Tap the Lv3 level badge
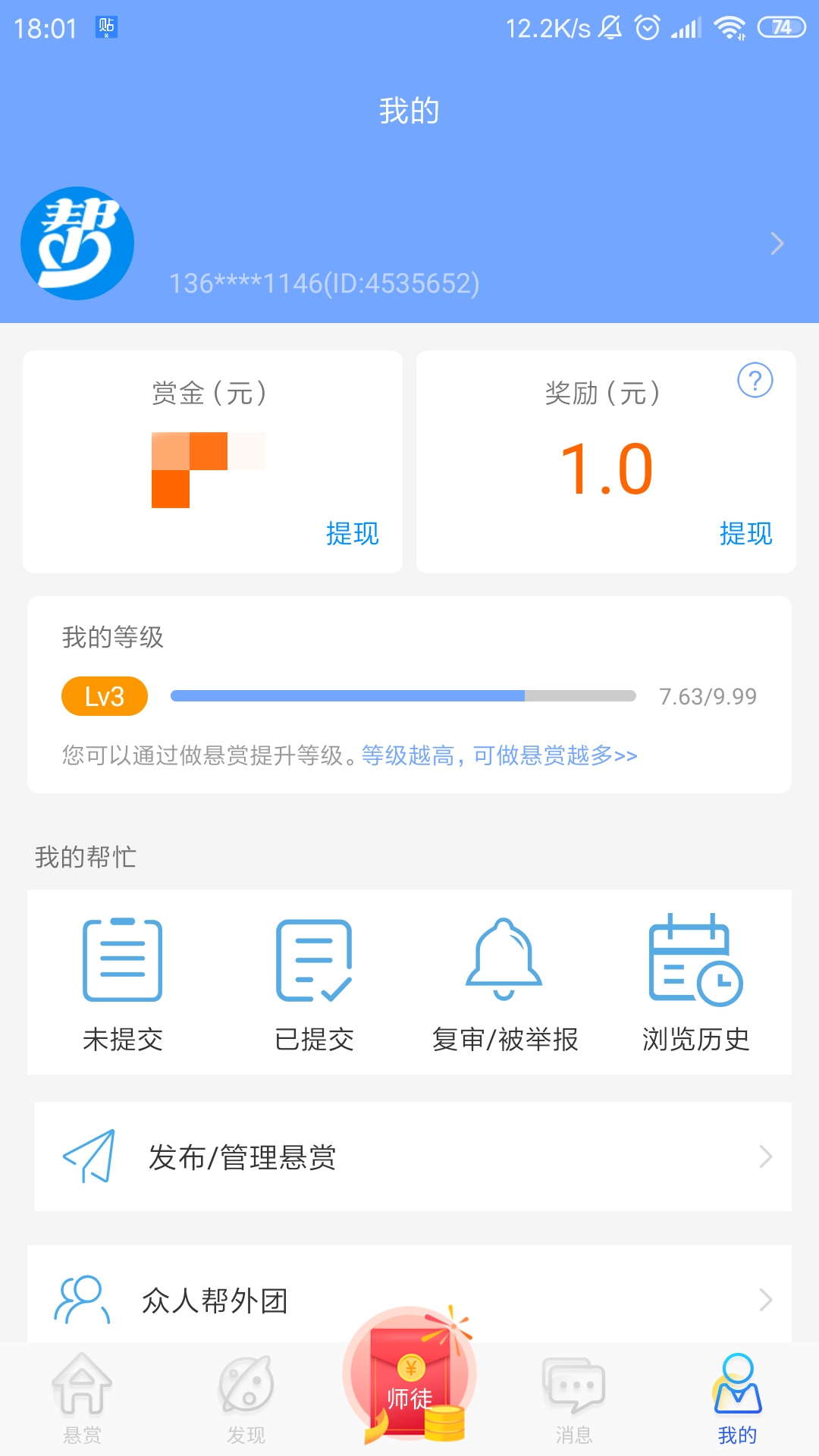Viewport: 819px width, 1456px height. tap(104, 695)
